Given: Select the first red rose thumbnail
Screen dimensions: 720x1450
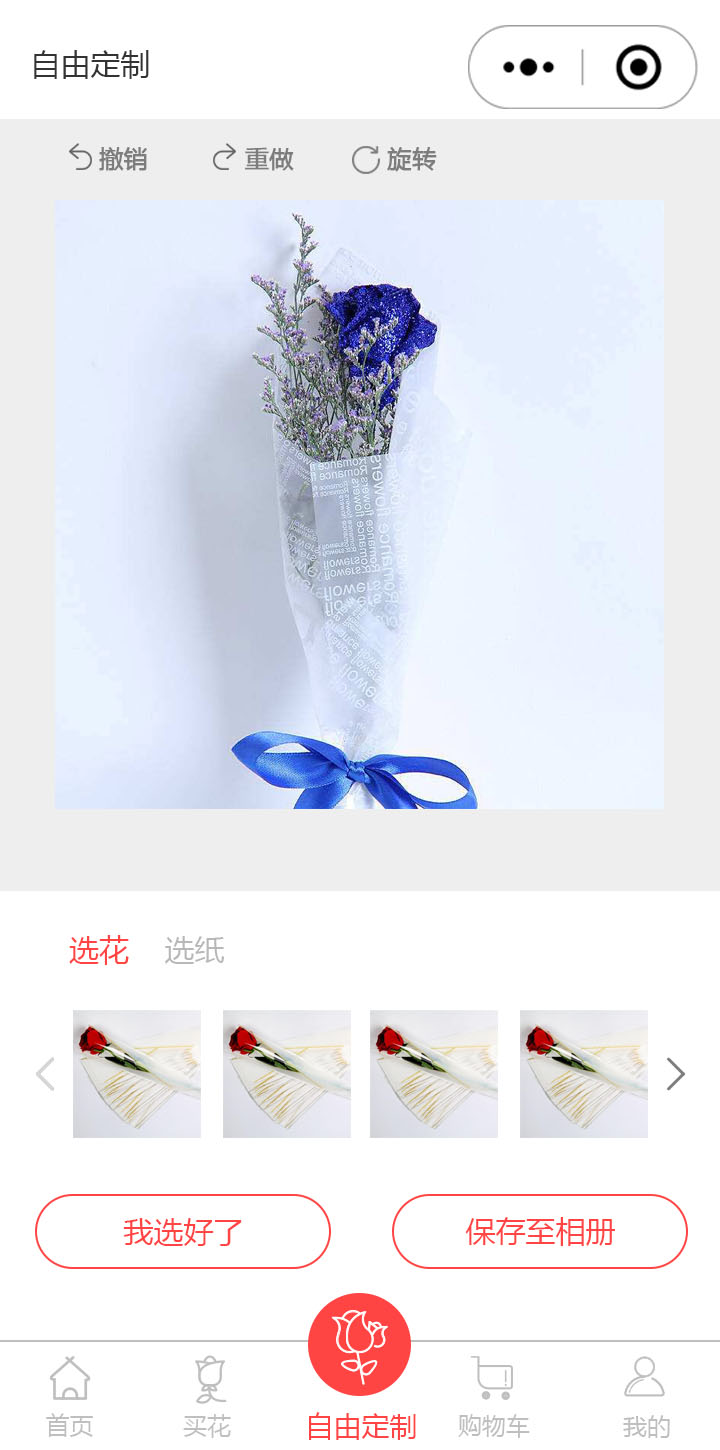Looking at the screenshot, I should click(x=137, y=1074).
